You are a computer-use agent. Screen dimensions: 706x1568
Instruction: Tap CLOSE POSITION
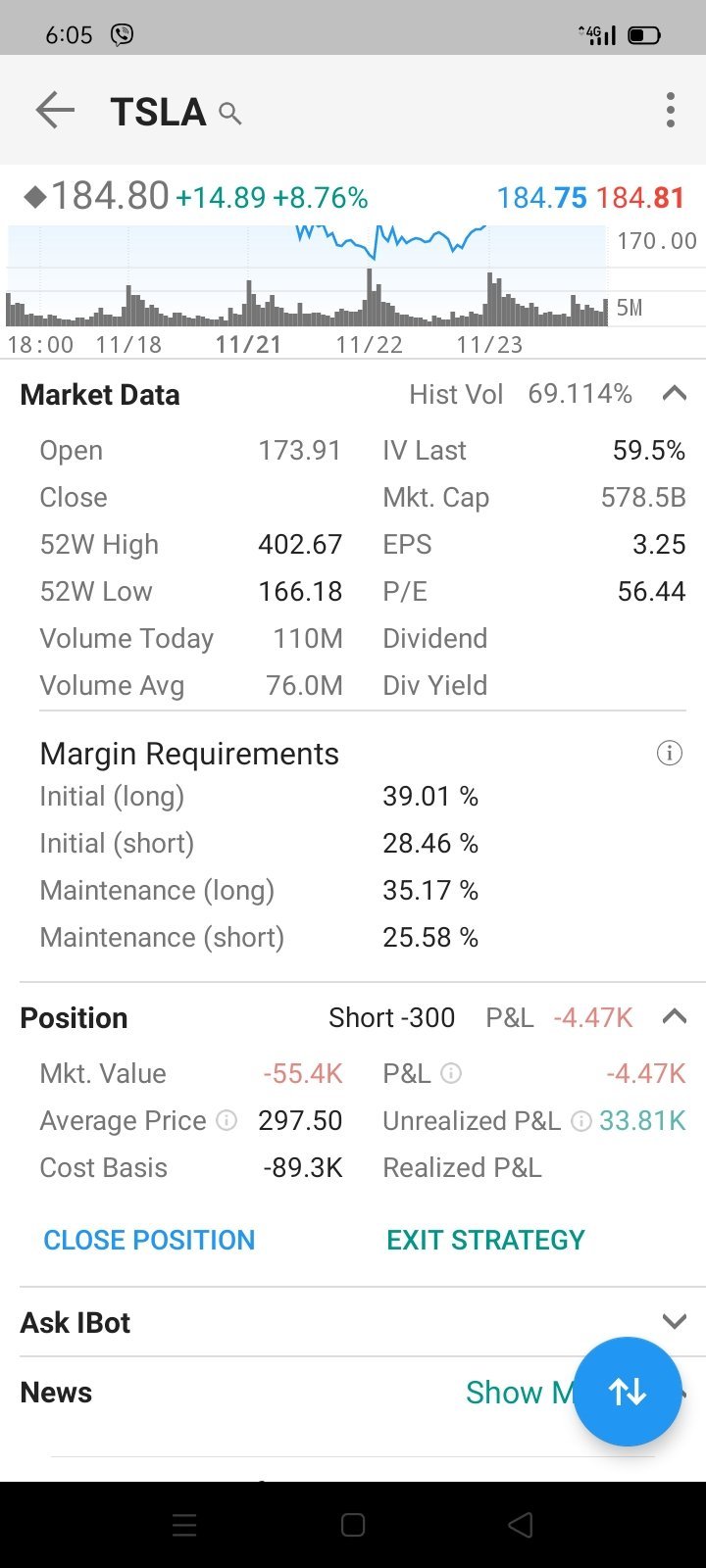[x=149, y=1240]
